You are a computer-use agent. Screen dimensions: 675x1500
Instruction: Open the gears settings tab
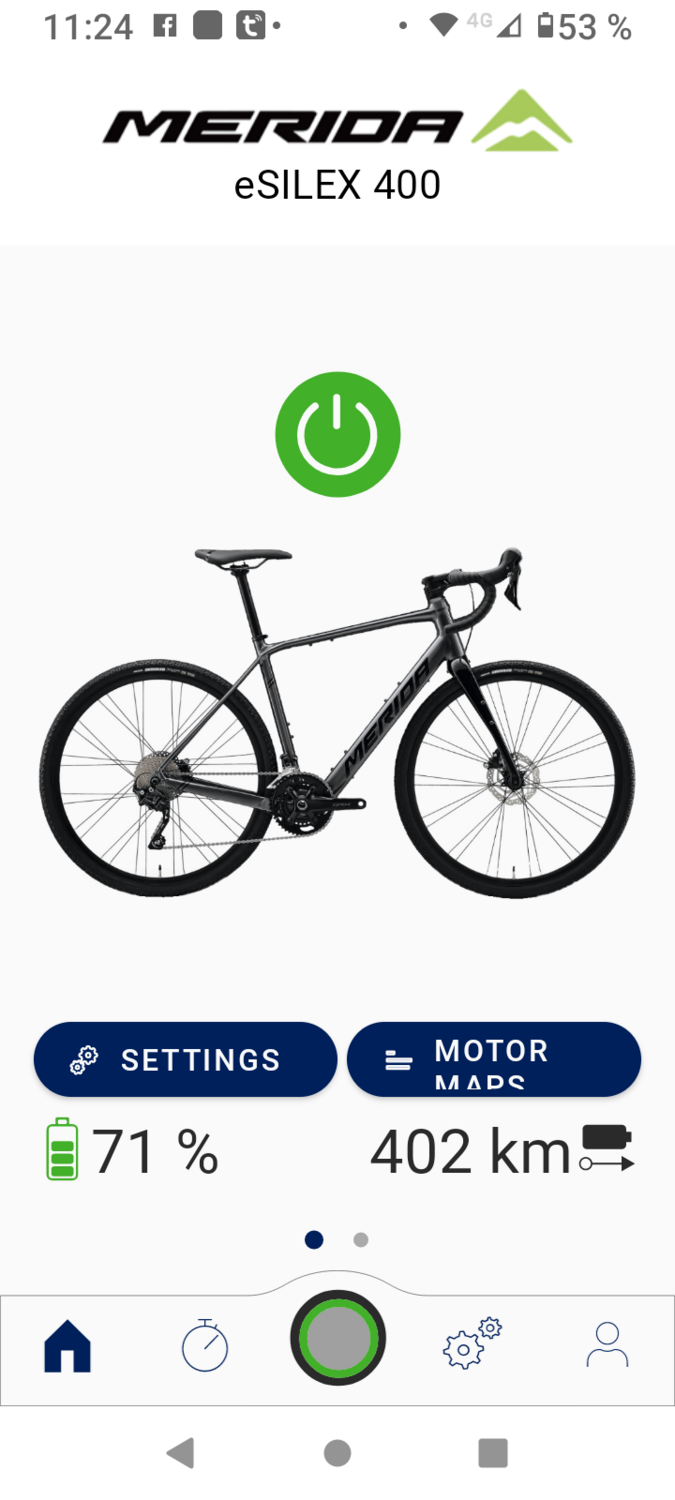point(472,1344)
